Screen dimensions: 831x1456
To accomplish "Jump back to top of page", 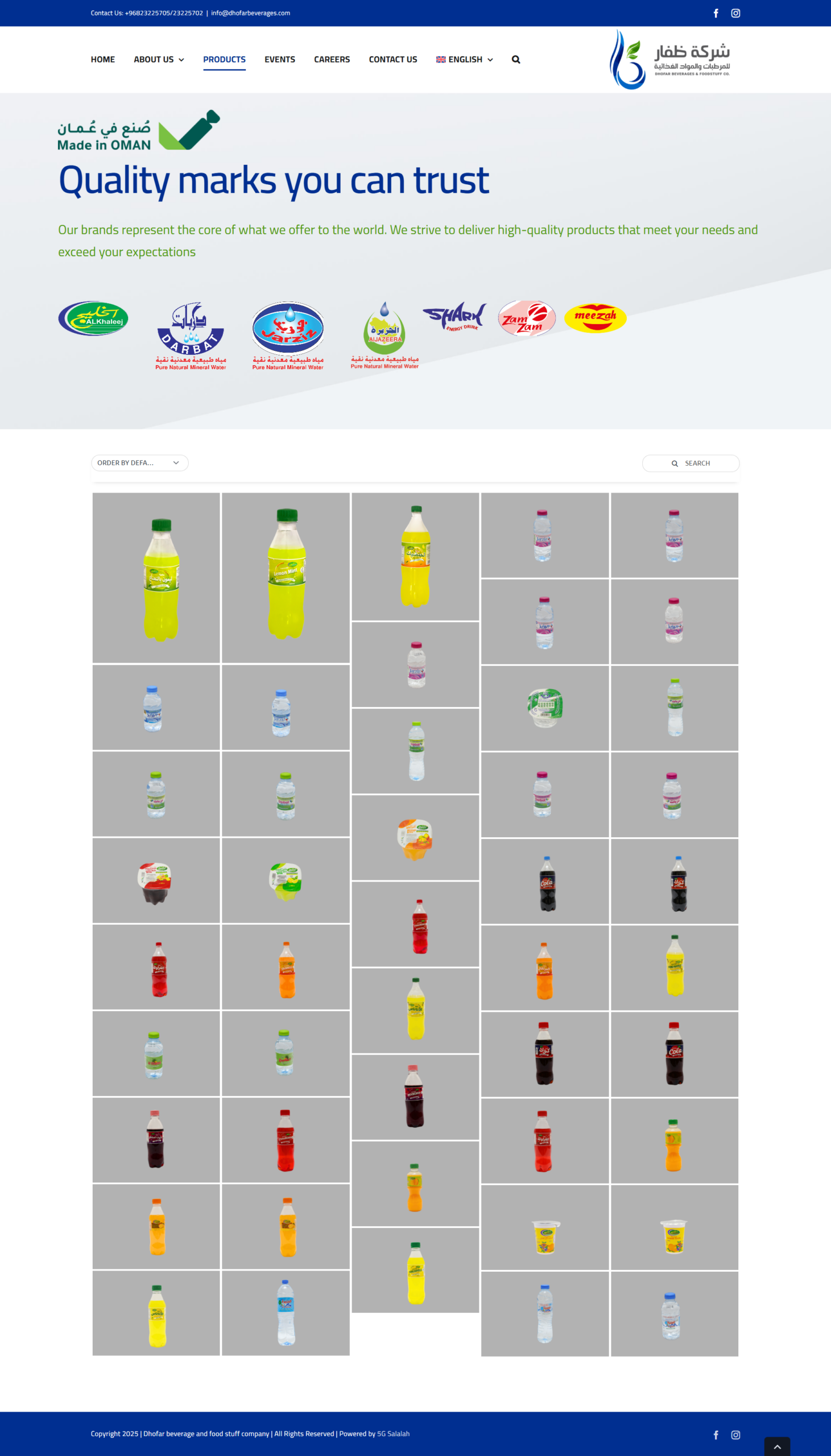I will pyautogui.click(x=777, y=1446).
